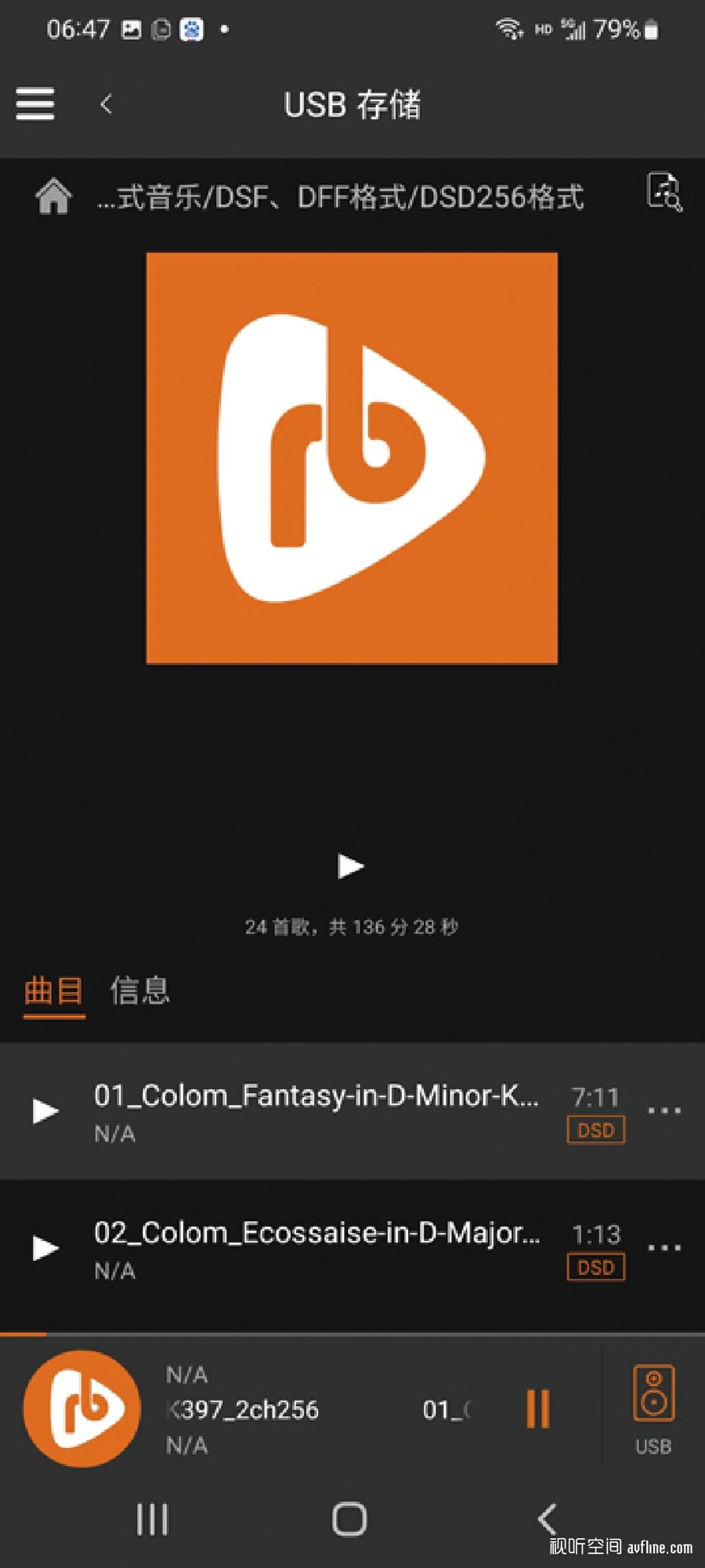The image size is (705, 1568).
Task: Select the 曲目 tab
Action: click(53, 991)
